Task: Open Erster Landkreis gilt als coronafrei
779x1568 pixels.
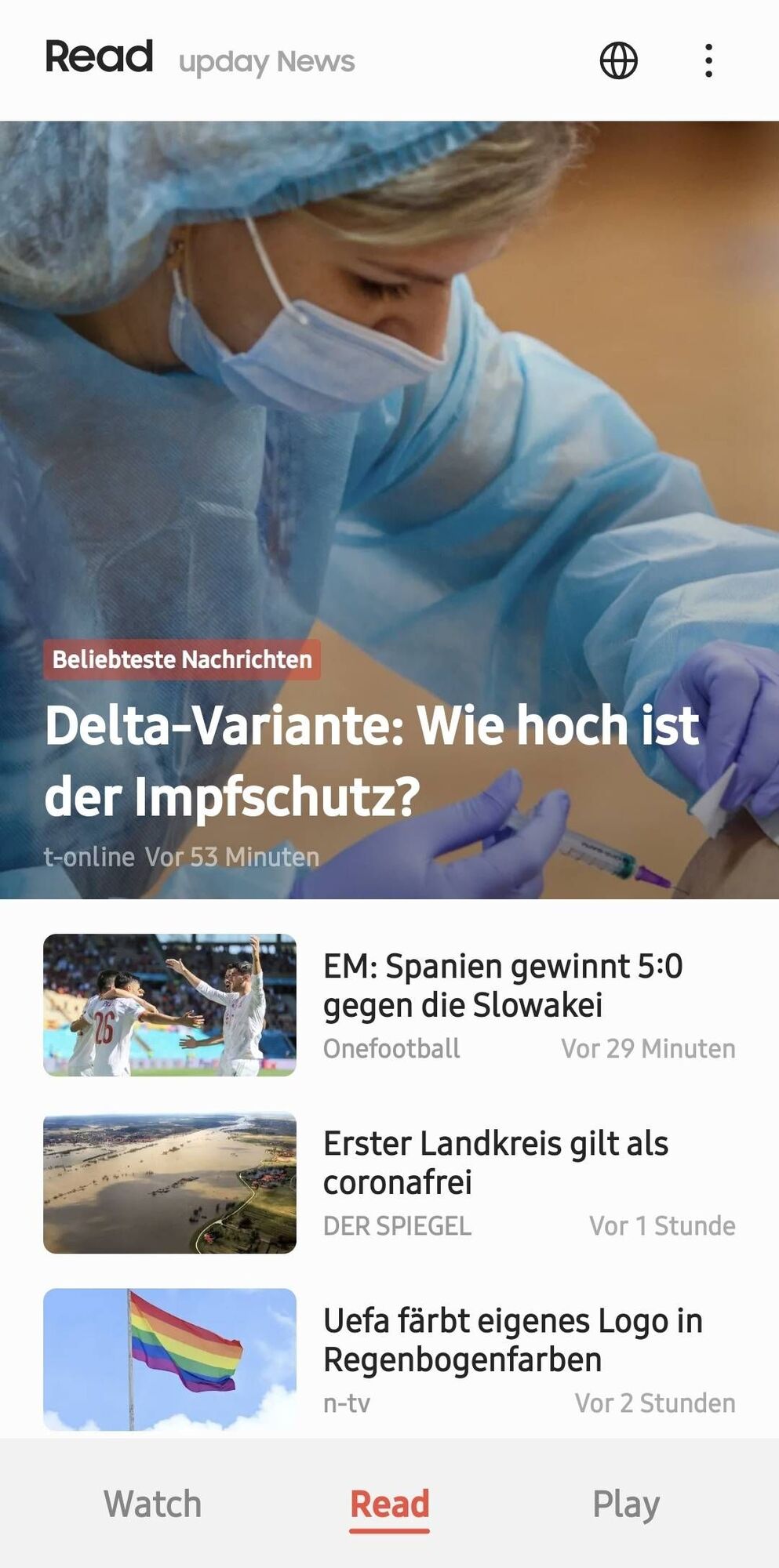Action: pyautogui.click(x=496, y=1163)
